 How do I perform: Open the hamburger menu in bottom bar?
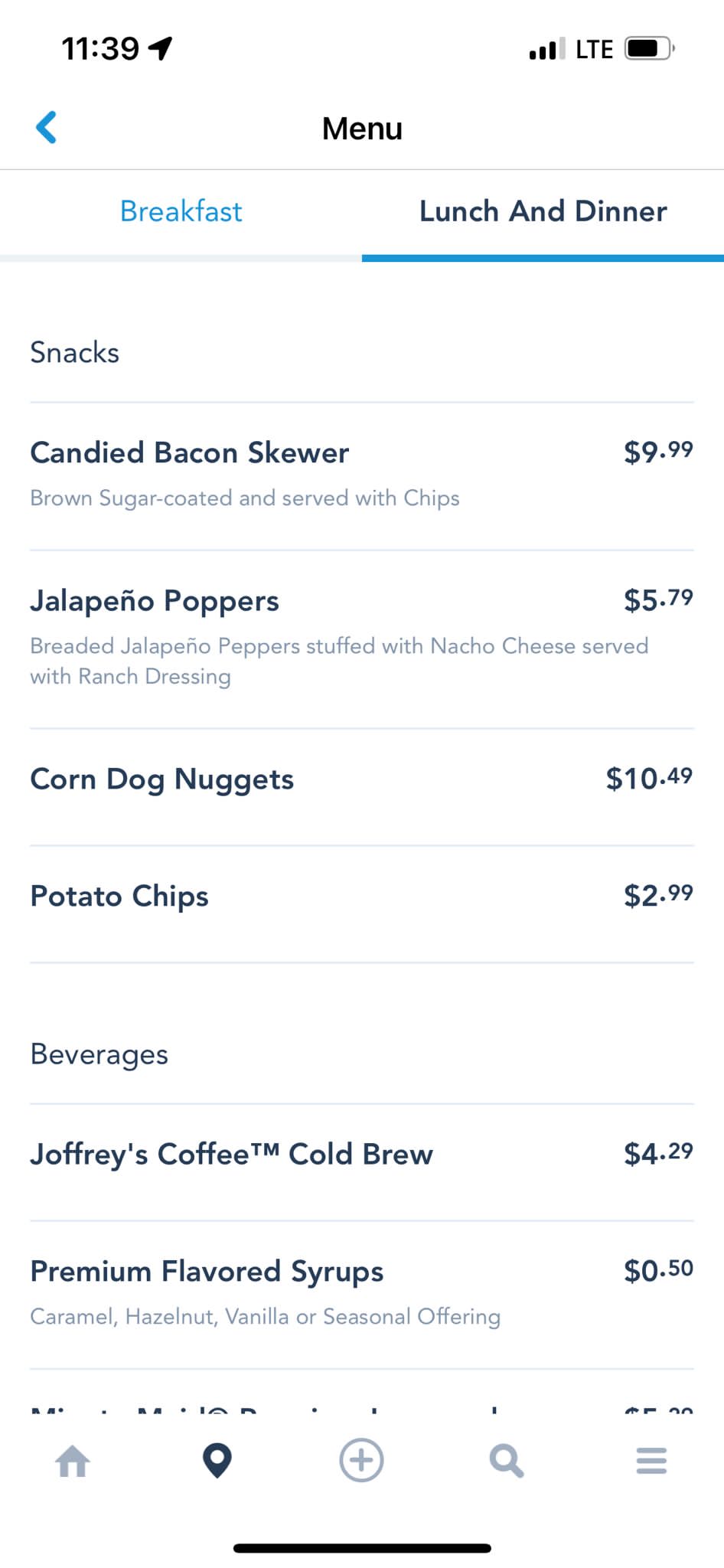651,1461
